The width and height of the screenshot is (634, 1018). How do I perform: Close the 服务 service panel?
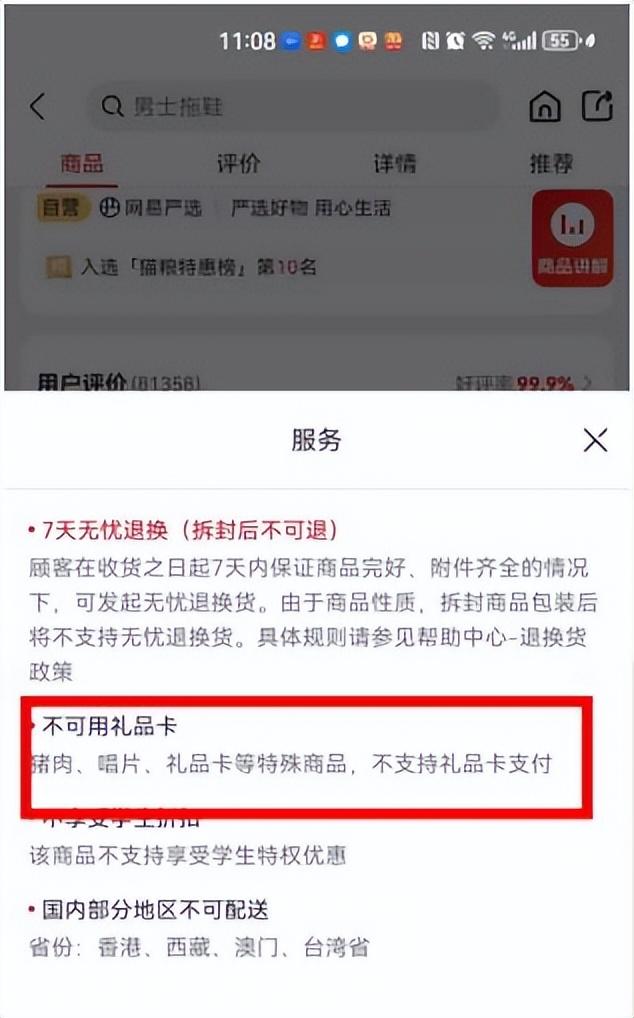(595, 440)
